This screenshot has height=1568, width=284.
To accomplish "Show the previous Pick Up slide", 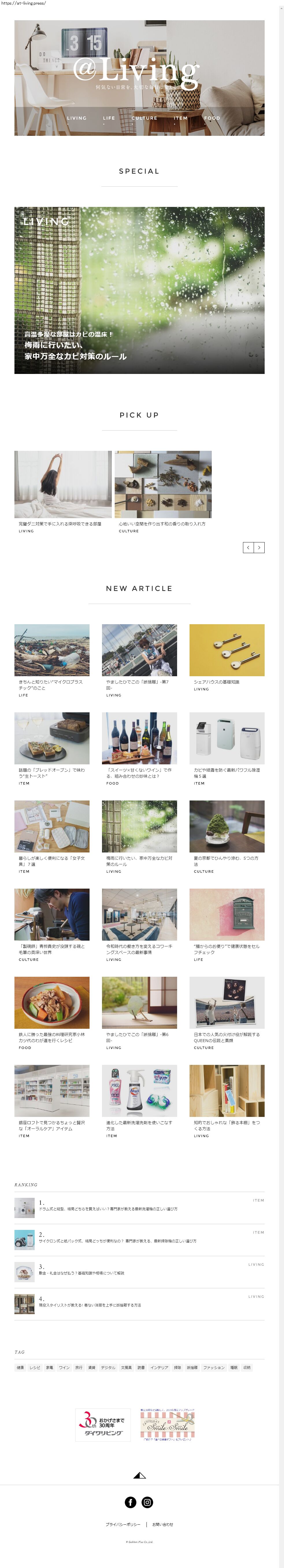I will point(248,548).
